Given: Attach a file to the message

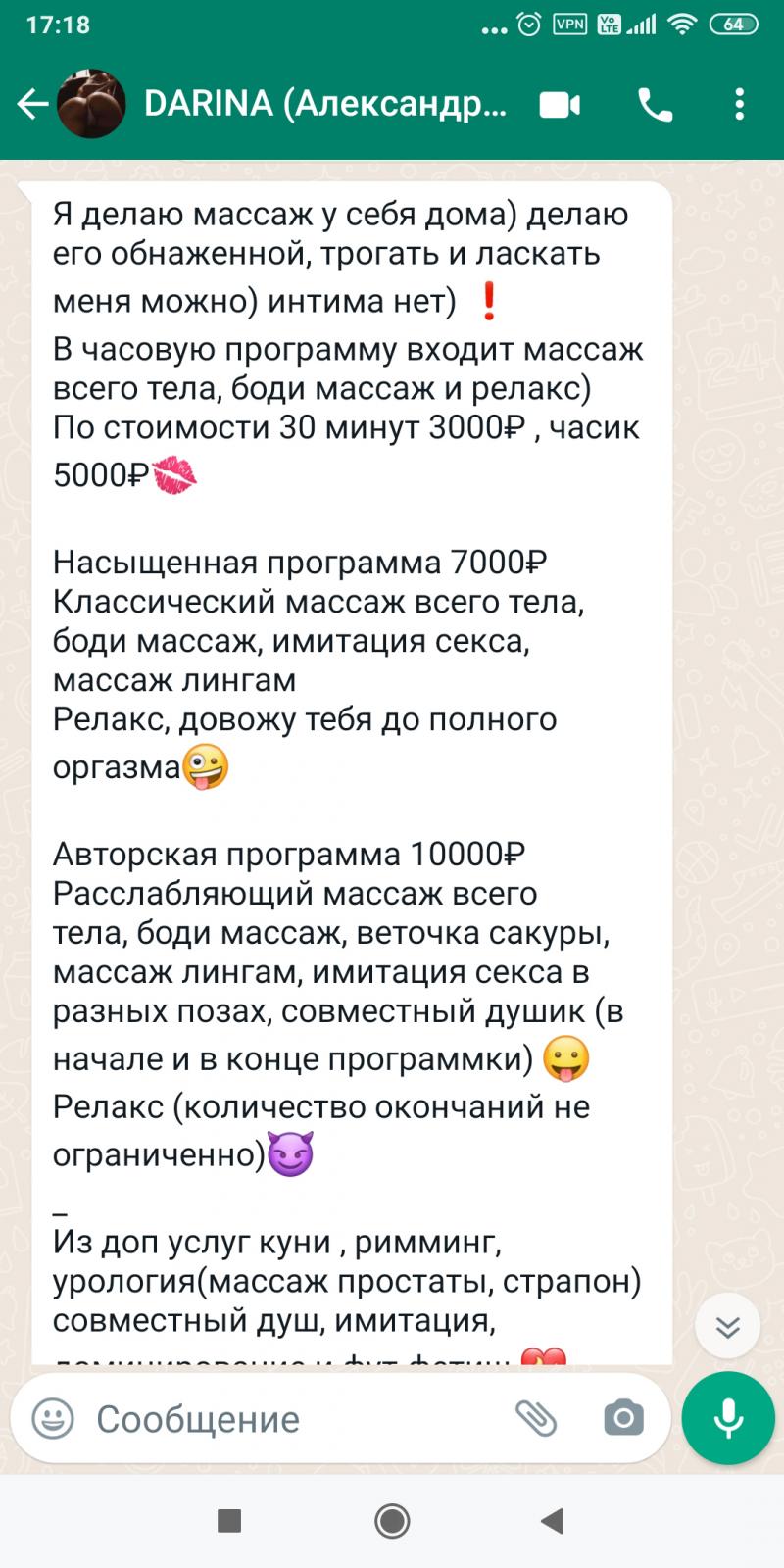Looking at the screenshot, I should [x=536, y=1418].
